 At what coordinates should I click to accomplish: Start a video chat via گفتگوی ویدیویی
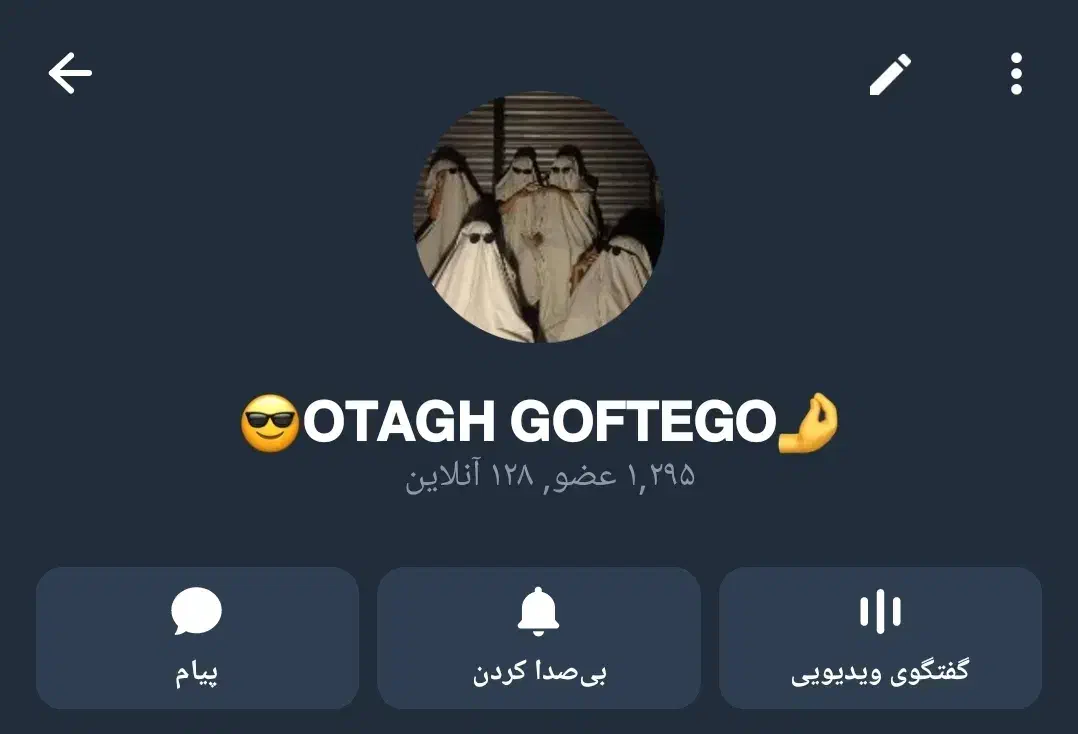point(880,638)
